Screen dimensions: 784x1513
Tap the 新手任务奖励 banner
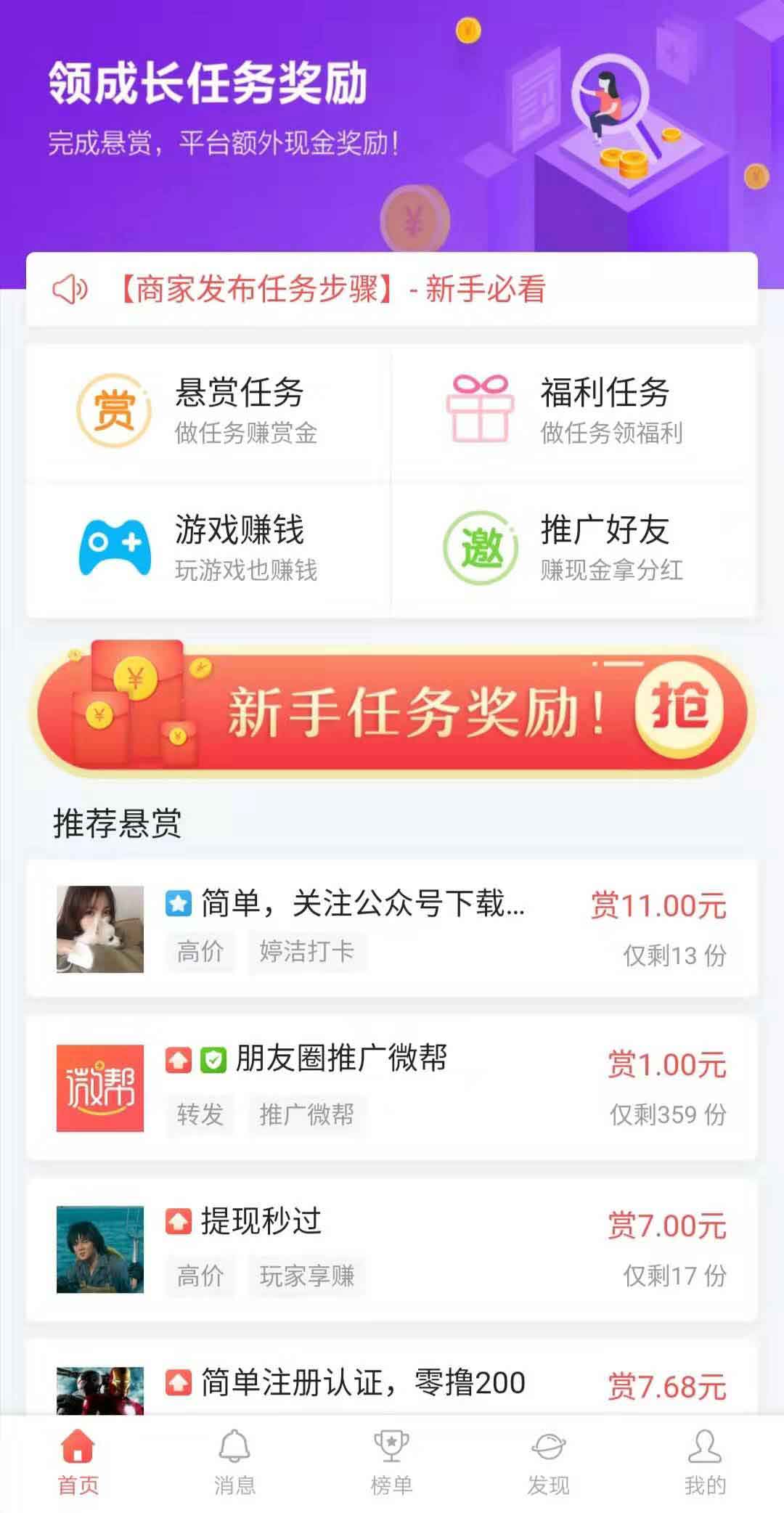point(392,709)
